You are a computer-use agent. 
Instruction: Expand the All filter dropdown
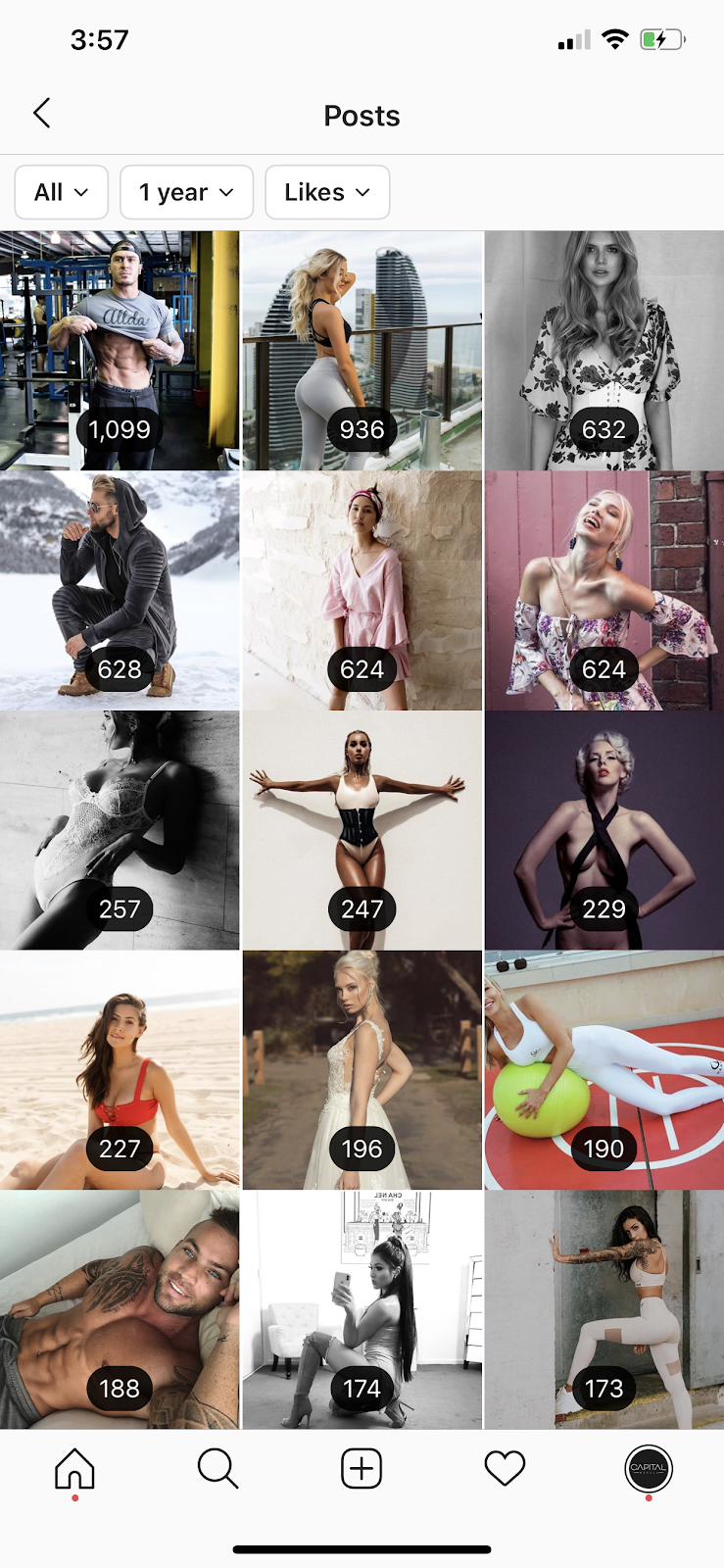tap(62, 192)
